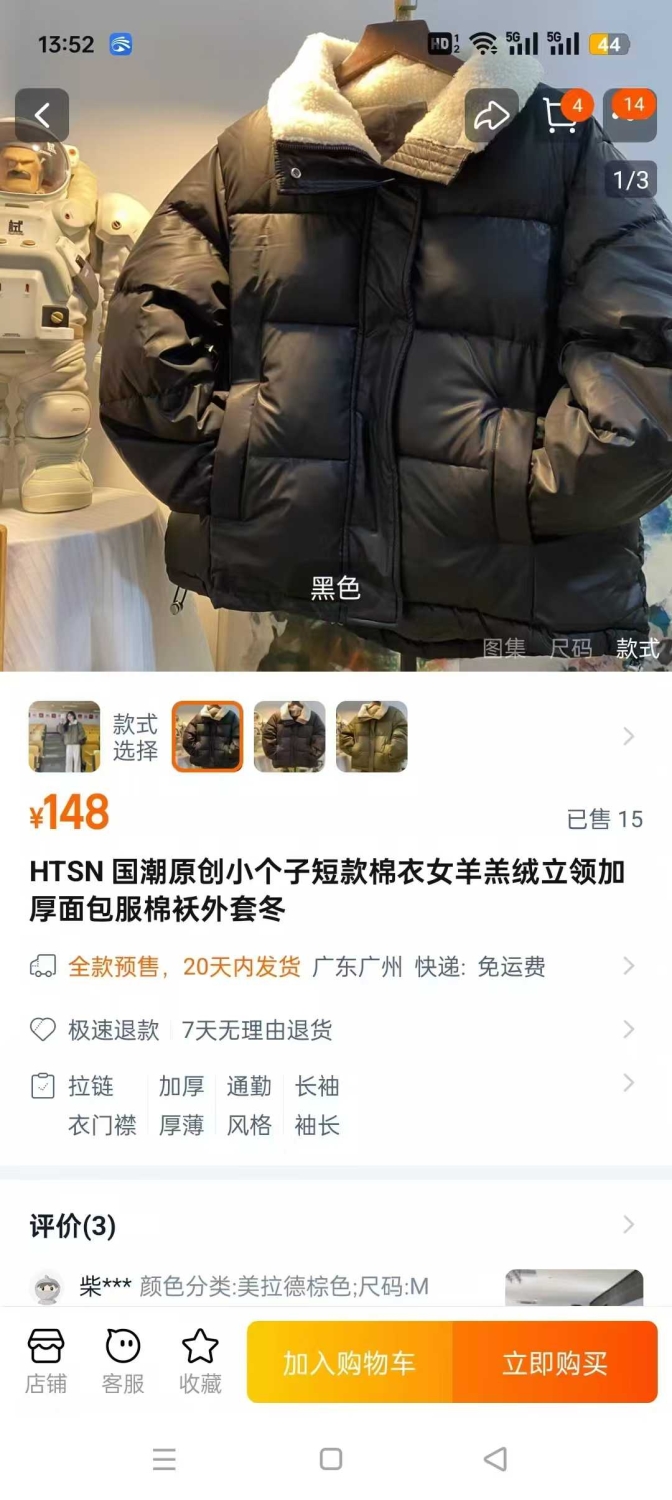Tap 立即购买 to buy now

(555, 1363)
